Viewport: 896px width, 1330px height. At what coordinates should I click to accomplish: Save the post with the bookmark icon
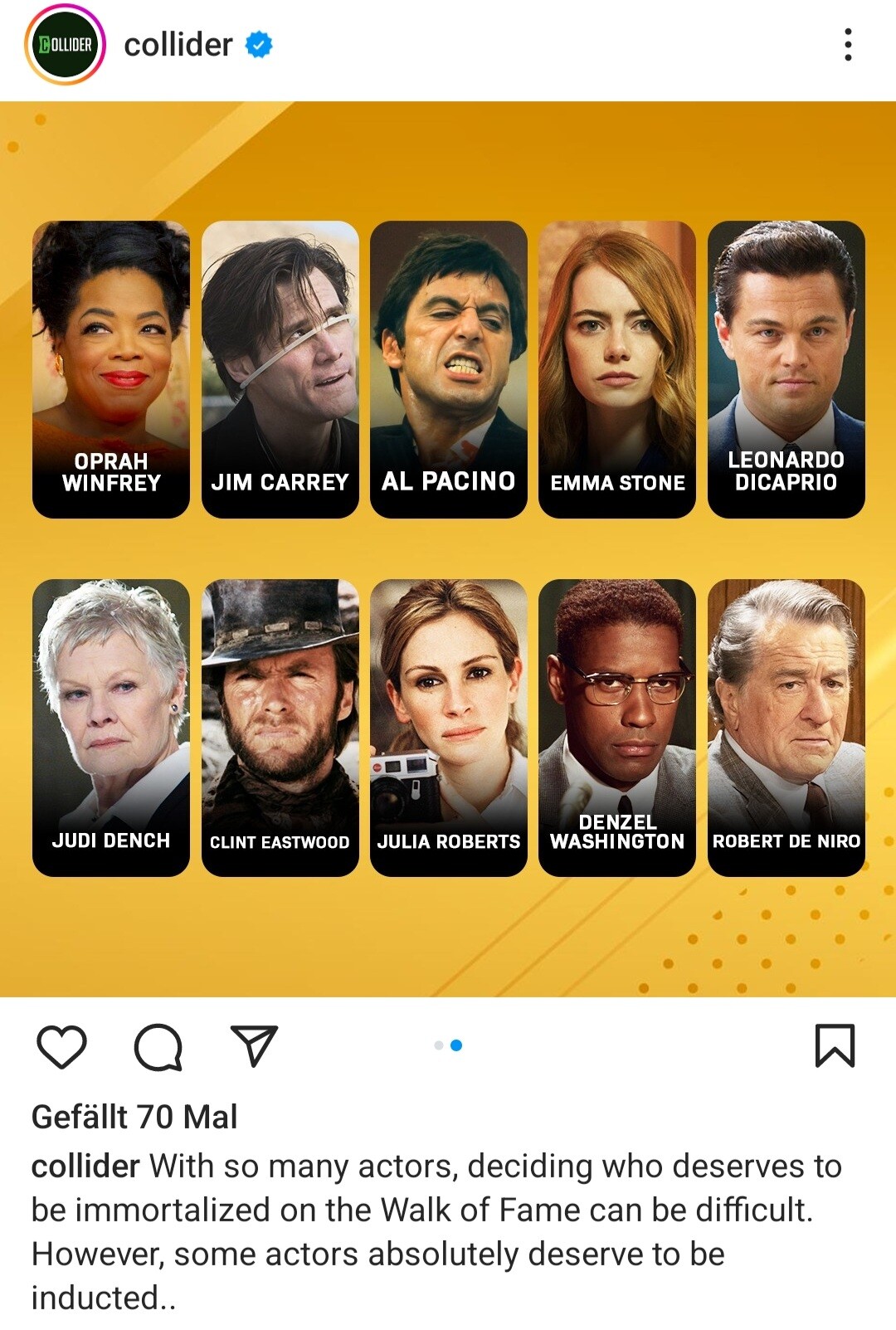tap(834, 1045)
